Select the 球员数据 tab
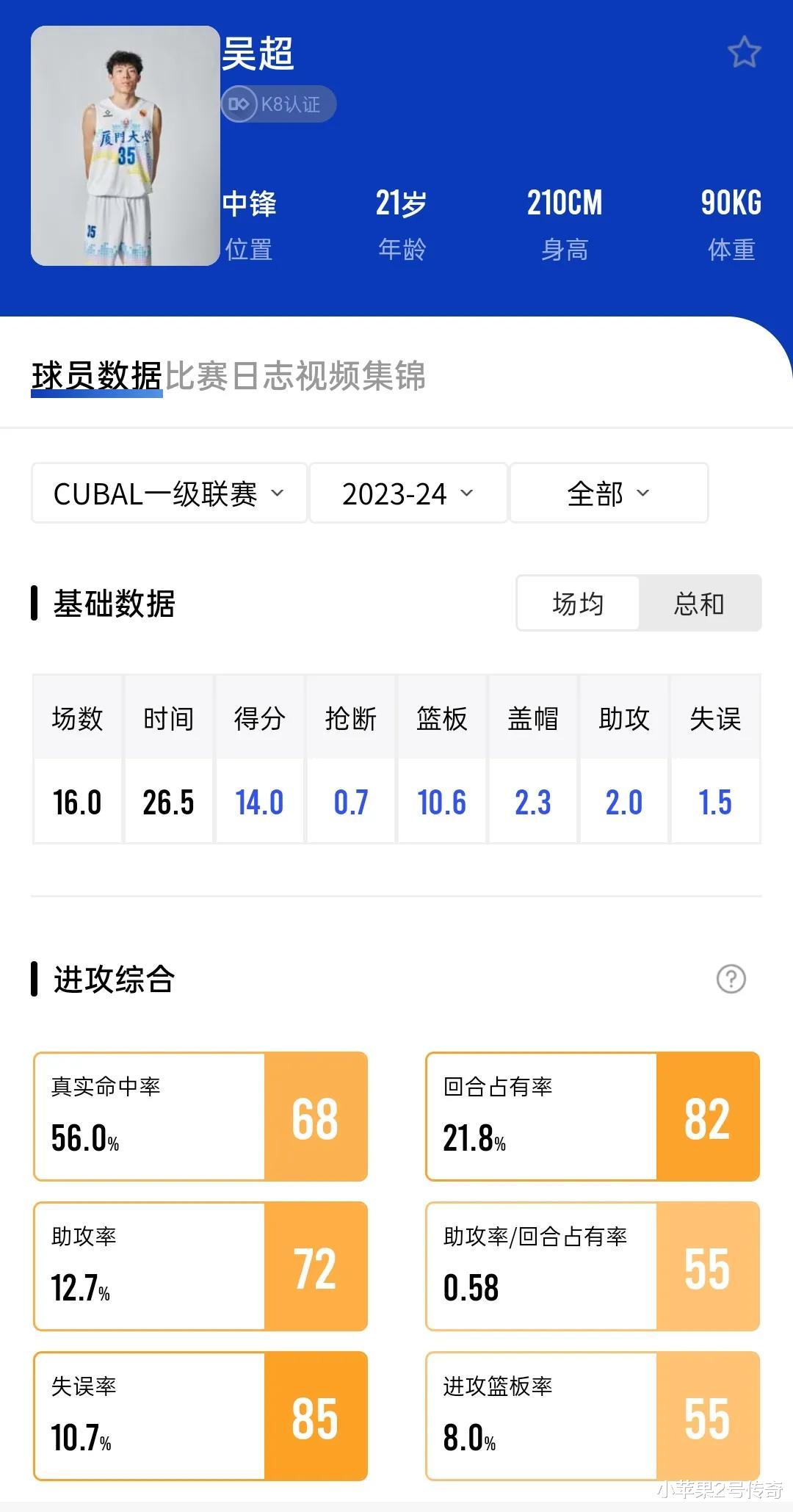The width and height of the screenshot is (793, 1512). (96, 376)
